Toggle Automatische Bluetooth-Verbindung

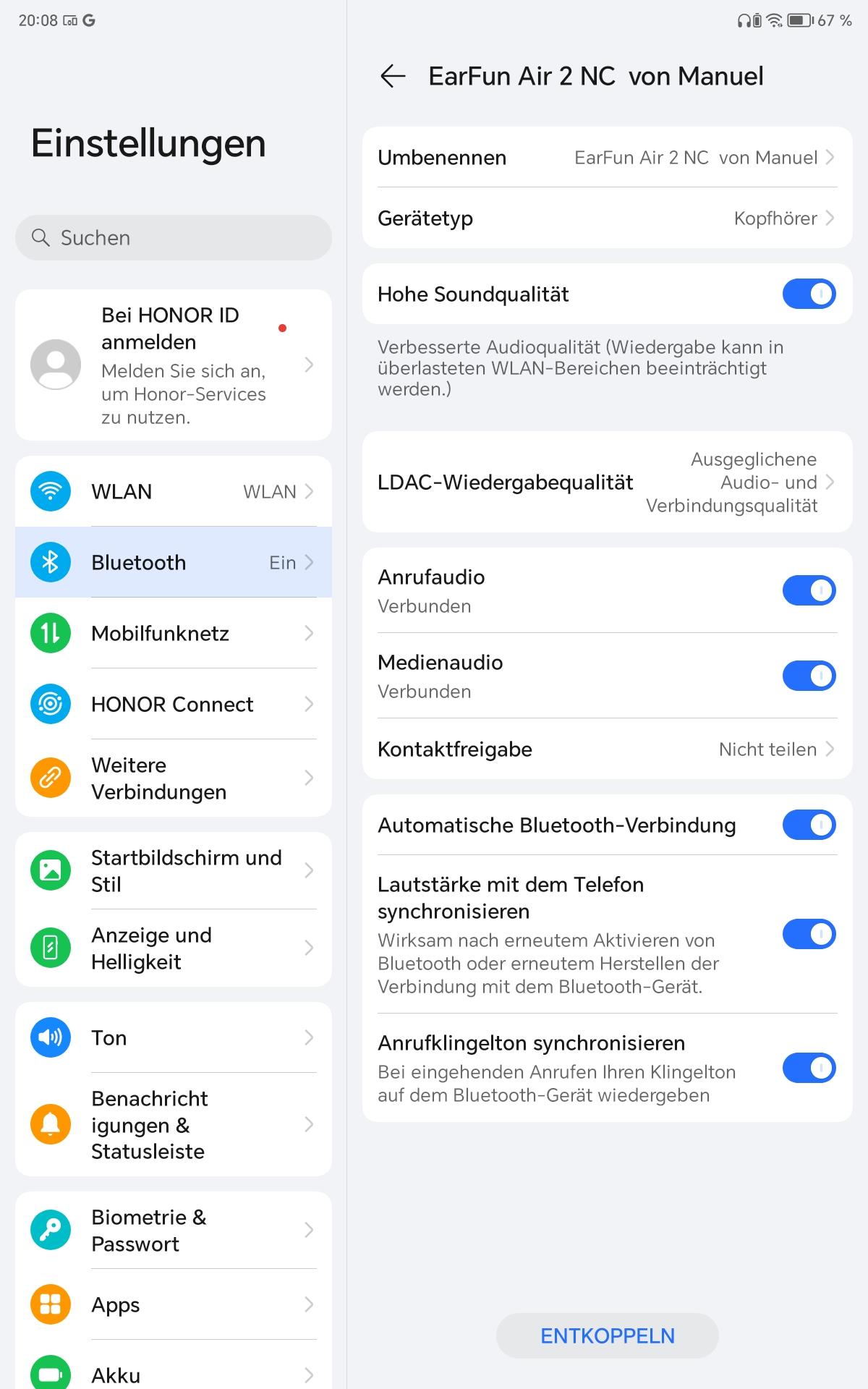point(809,825)
